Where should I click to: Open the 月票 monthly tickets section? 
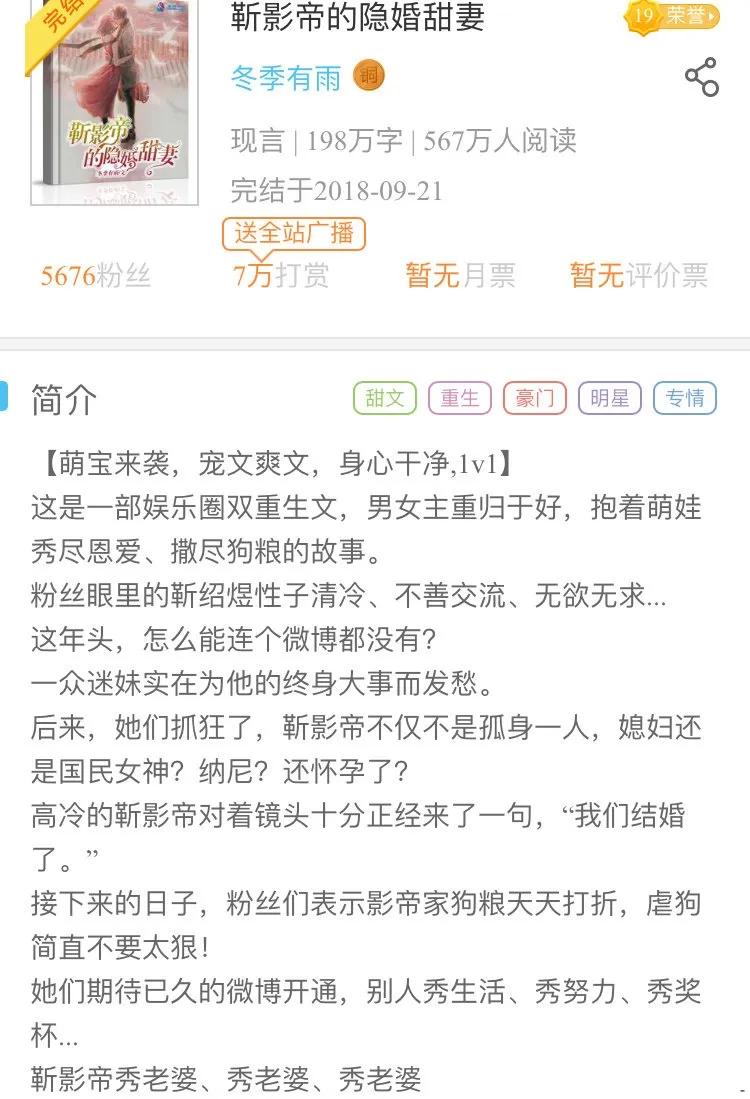(460, 276)
